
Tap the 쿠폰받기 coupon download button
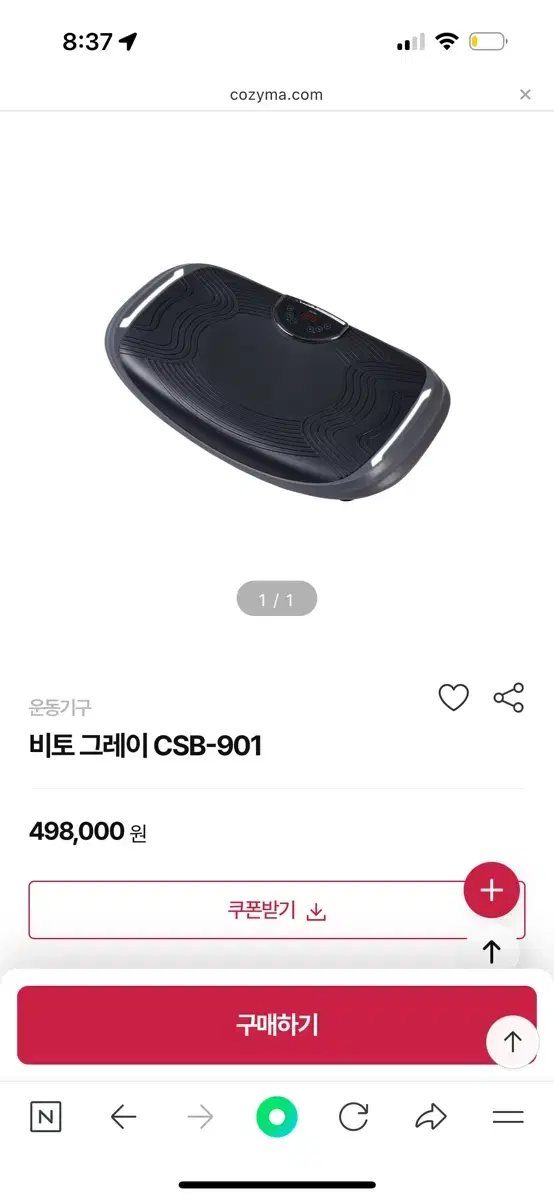tap(277, 910)
